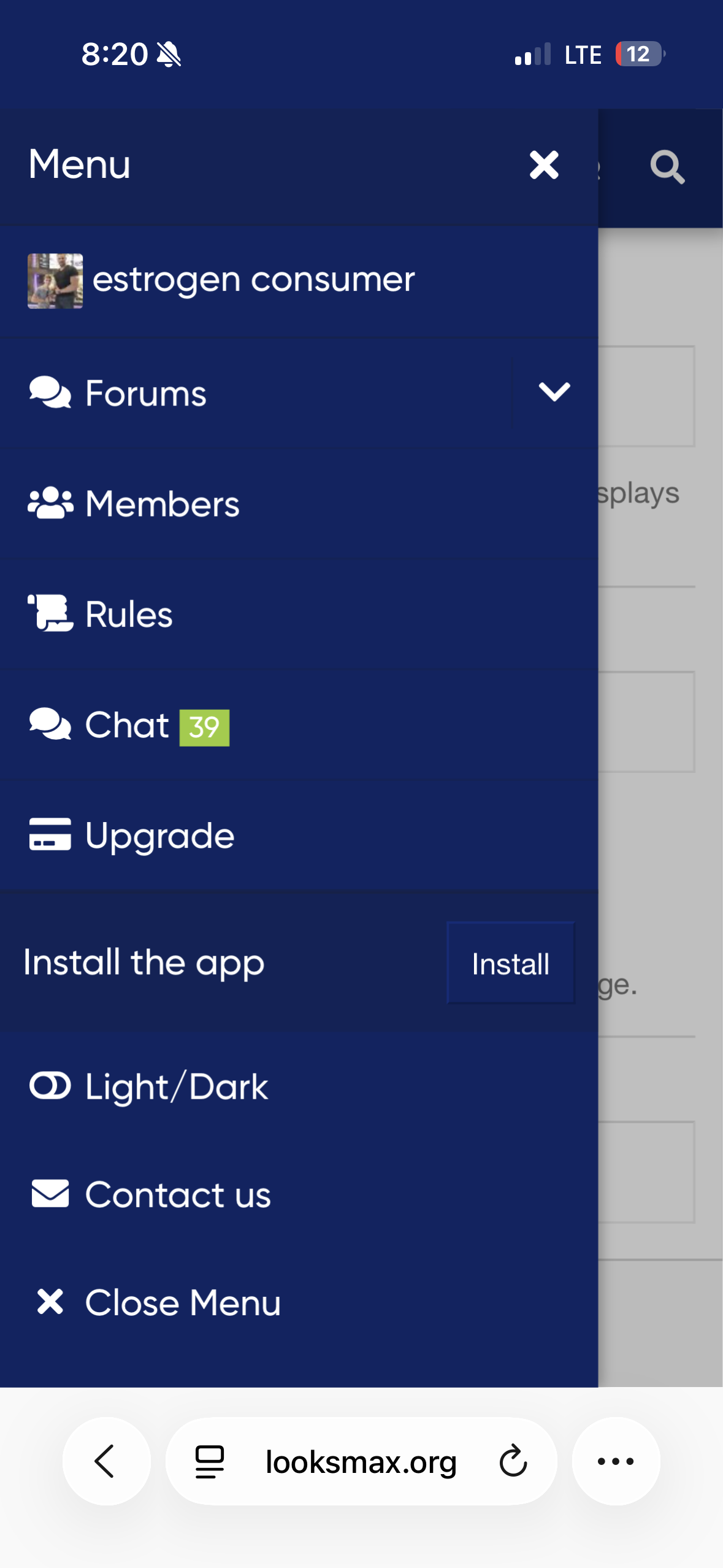723x1568 pixels.
Task: Open the search magnifier icon
Action: (667, 167)
